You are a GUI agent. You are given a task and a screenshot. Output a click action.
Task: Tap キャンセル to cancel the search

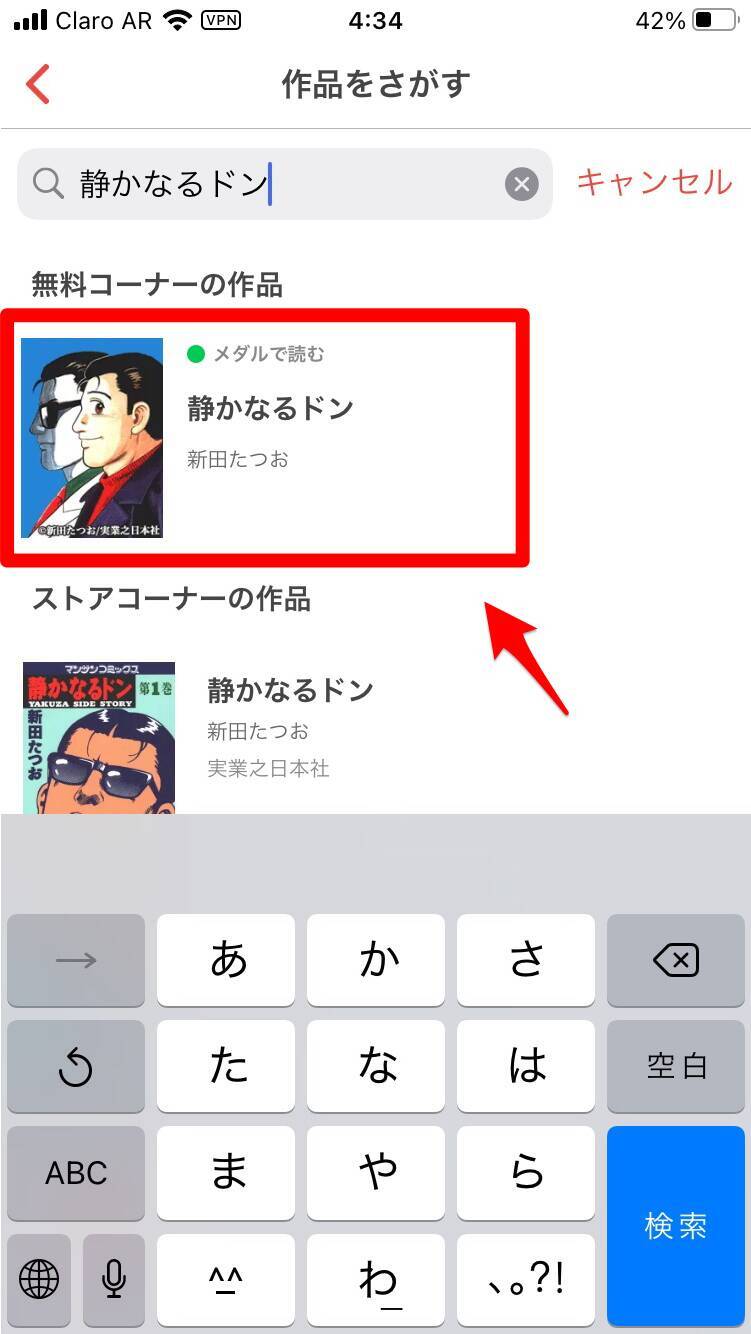pos(654,182)
